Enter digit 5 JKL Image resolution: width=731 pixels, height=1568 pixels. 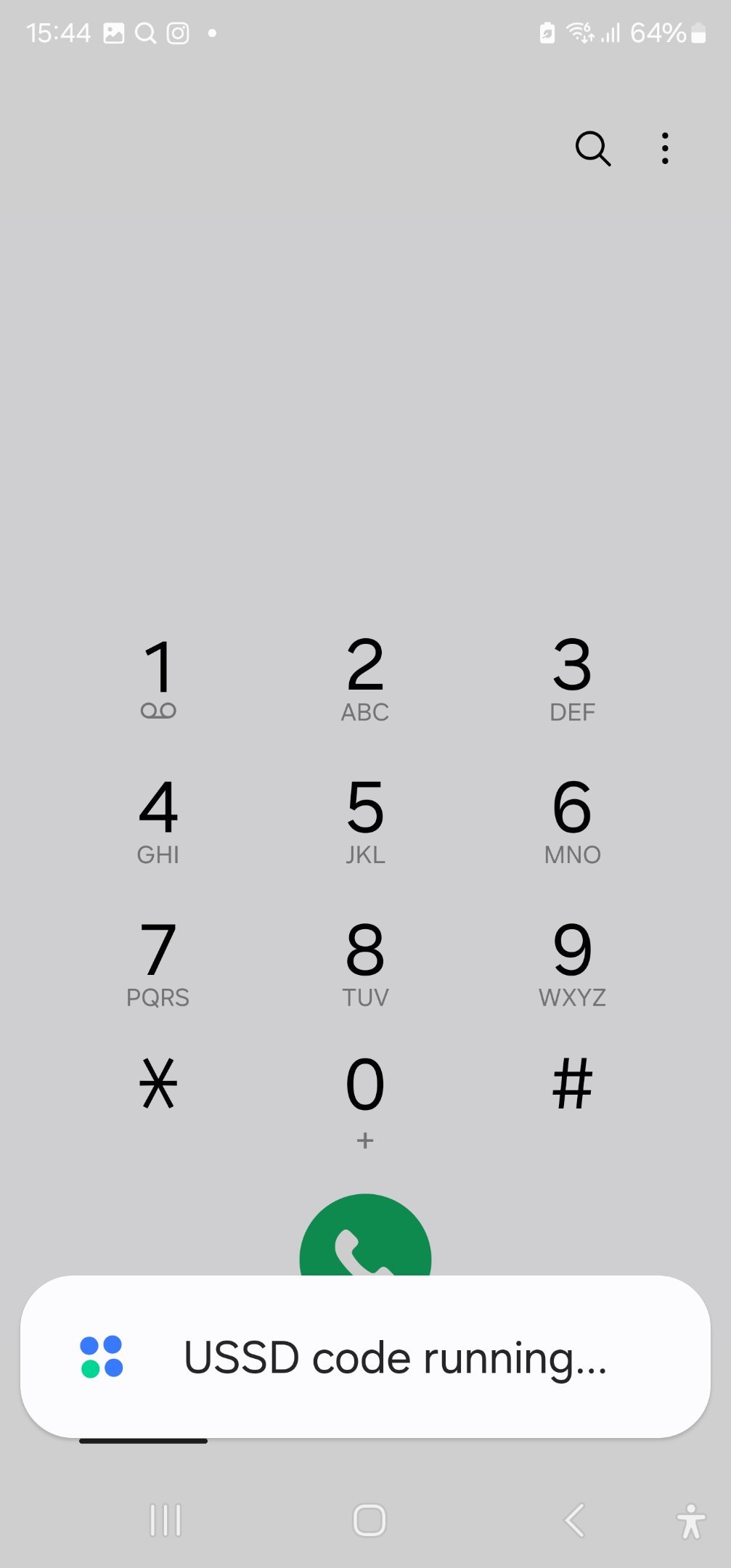coord(365,822)
